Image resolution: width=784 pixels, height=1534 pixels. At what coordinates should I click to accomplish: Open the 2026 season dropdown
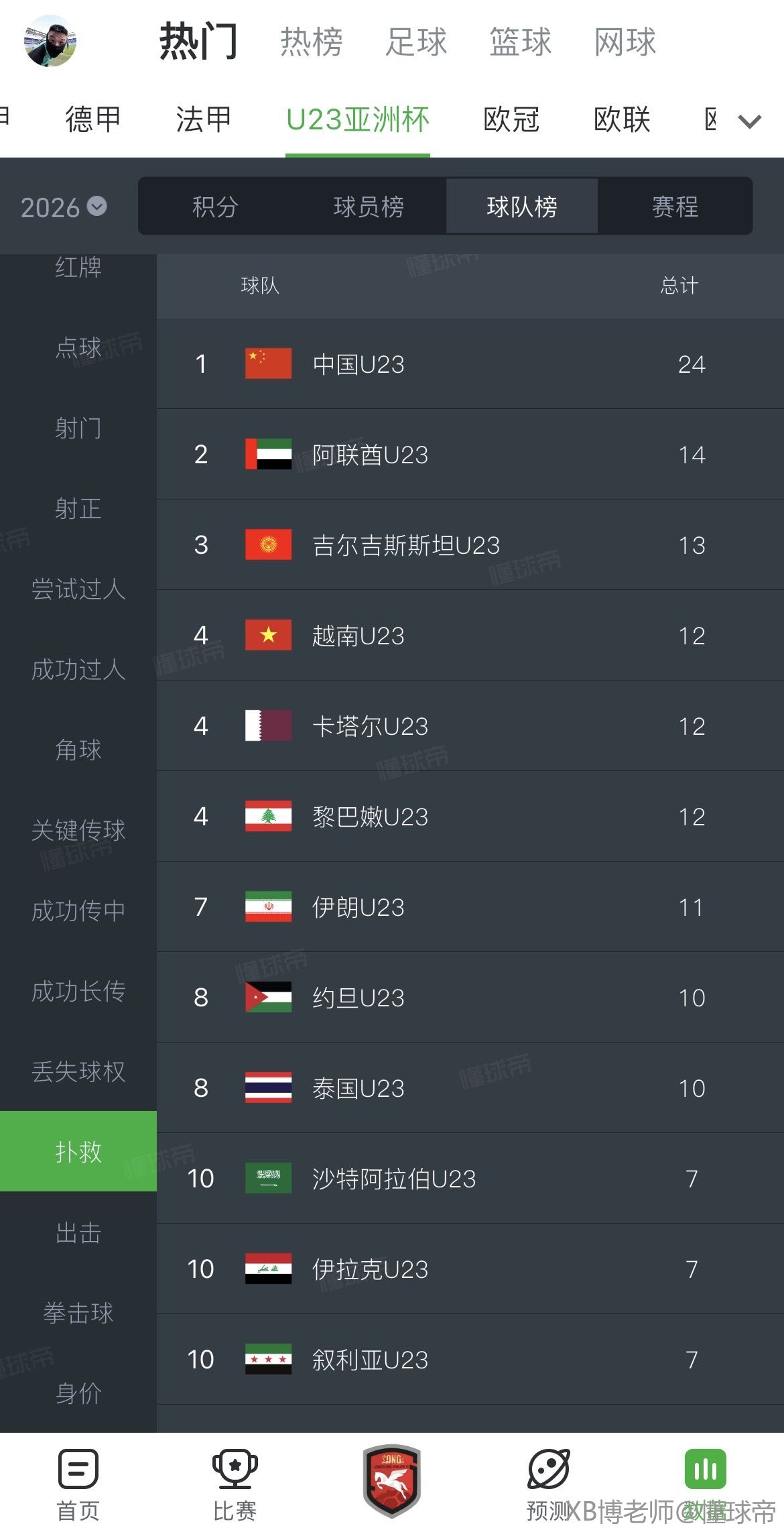(x=64, y=207)
